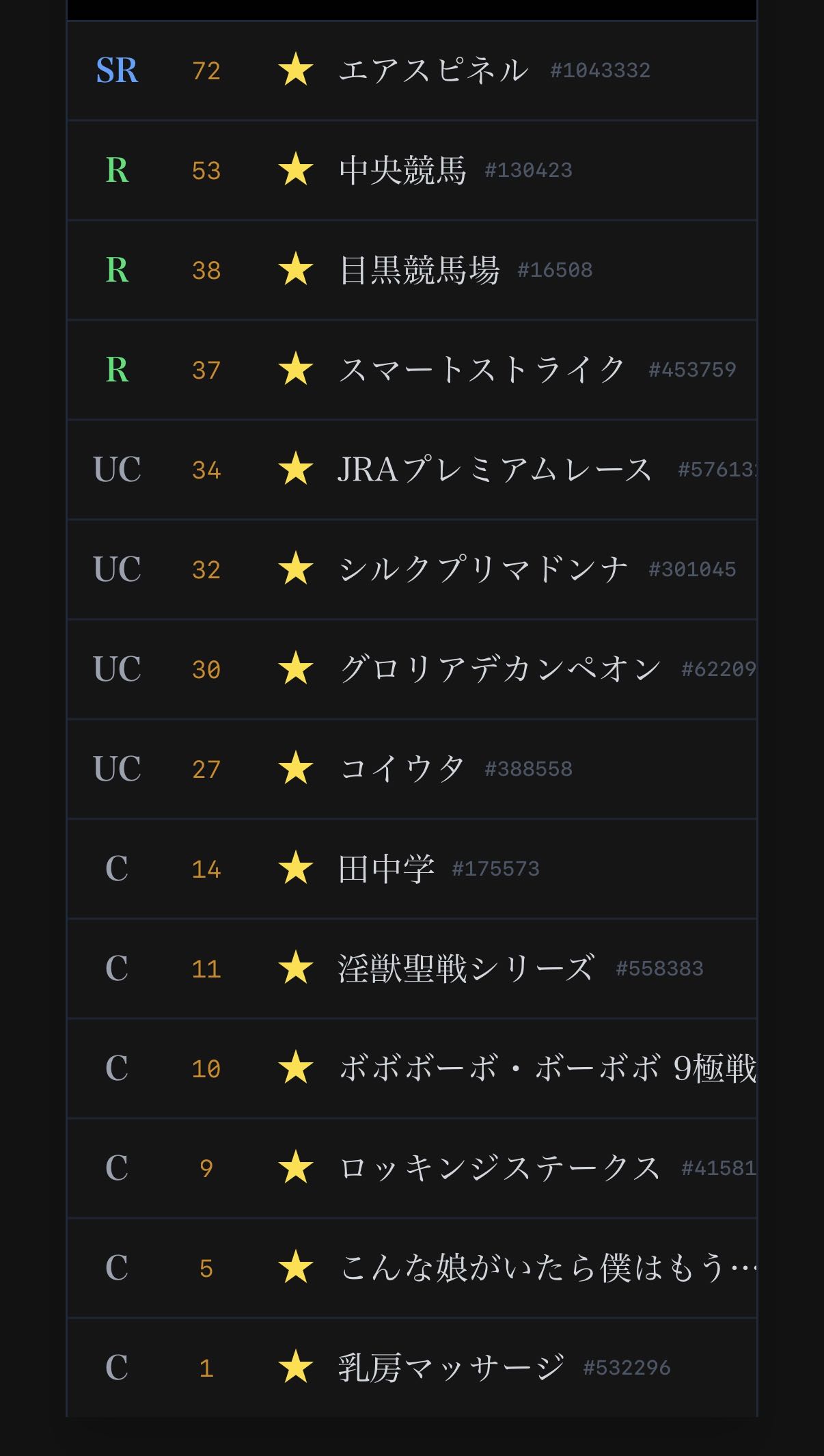View the 田中学 entry
The height and width of the screenshot is (1456, 824).
(x=386, y=869)
